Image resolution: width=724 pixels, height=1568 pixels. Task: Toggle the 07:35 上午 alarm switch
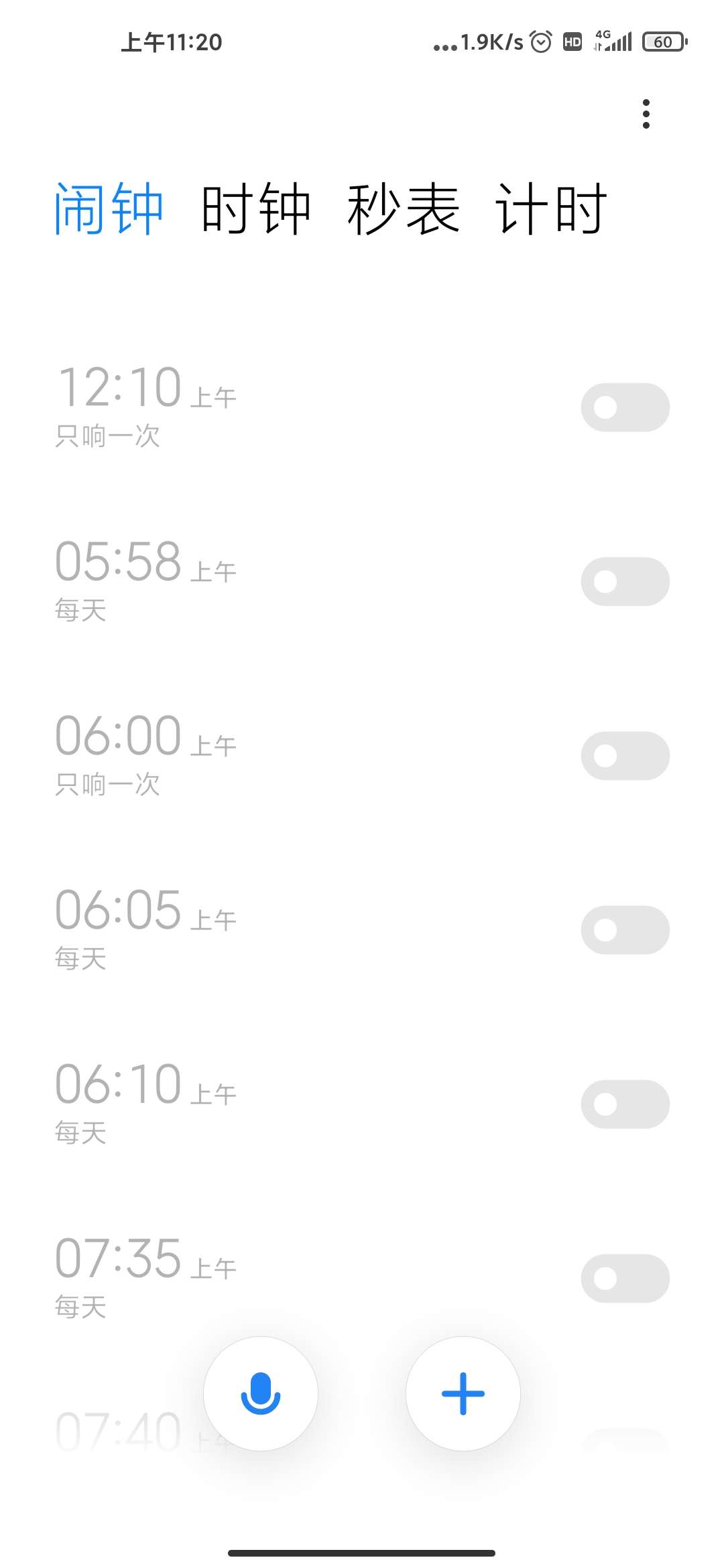tap(625, 1279)
